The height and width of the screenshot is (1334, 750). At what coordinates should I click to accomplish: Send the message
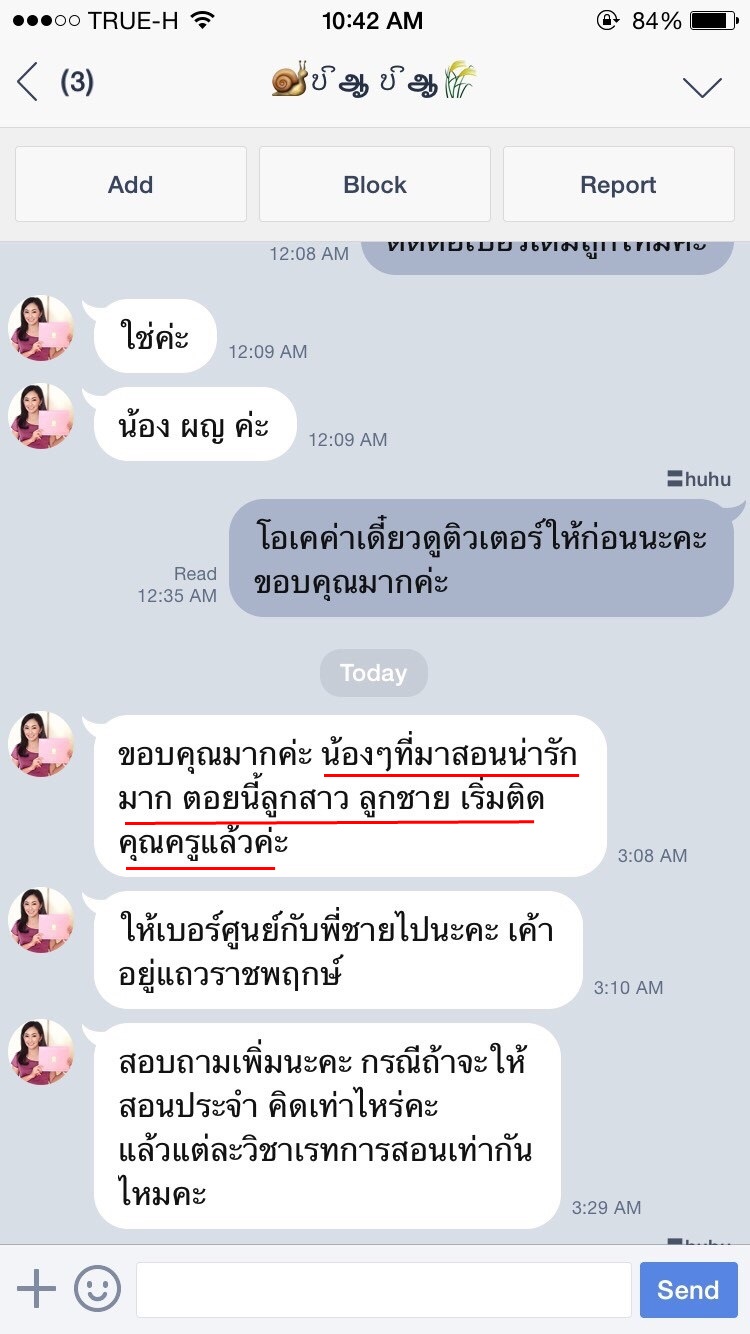[688, 1290]
